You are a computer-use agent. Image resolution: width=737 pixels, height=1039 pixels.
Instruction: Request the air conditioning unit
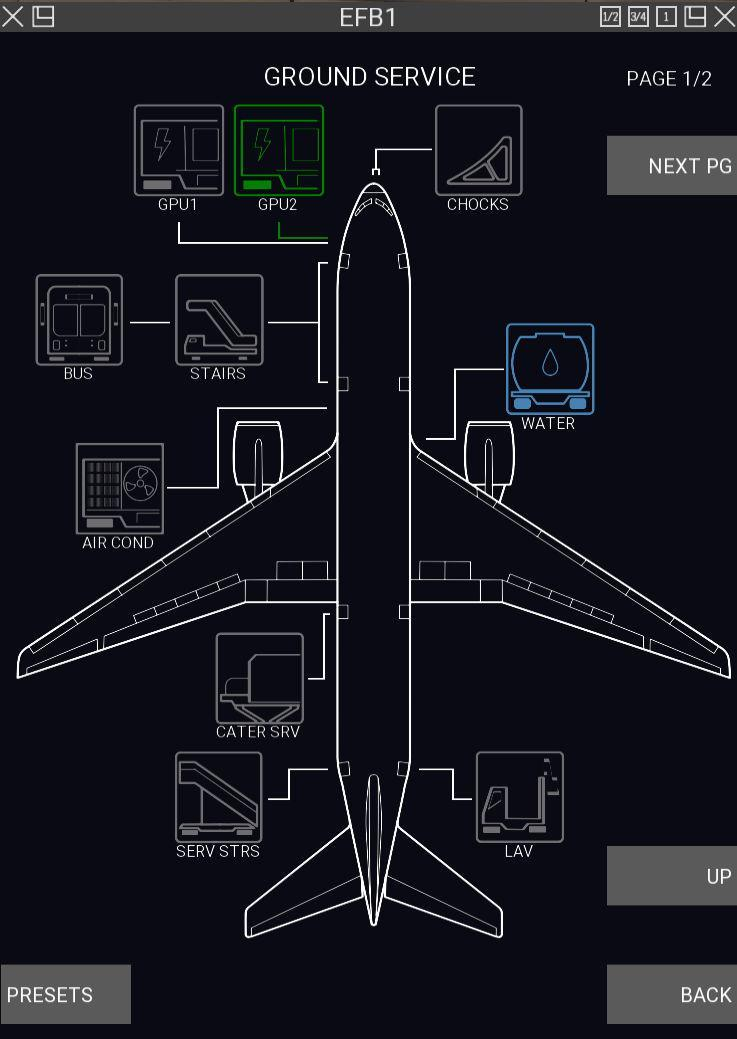click(119, 488)
